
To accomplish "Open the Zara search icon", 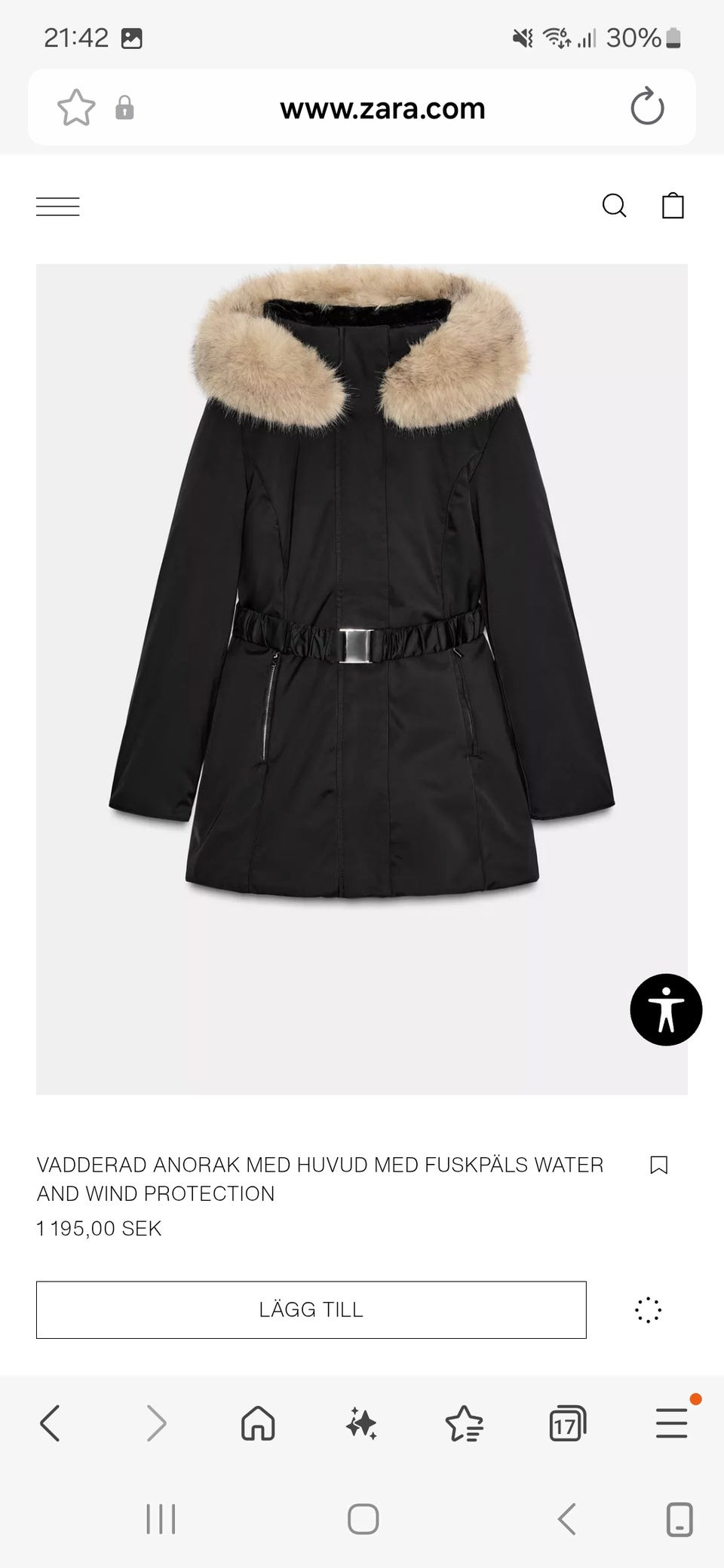I will 614,206.
